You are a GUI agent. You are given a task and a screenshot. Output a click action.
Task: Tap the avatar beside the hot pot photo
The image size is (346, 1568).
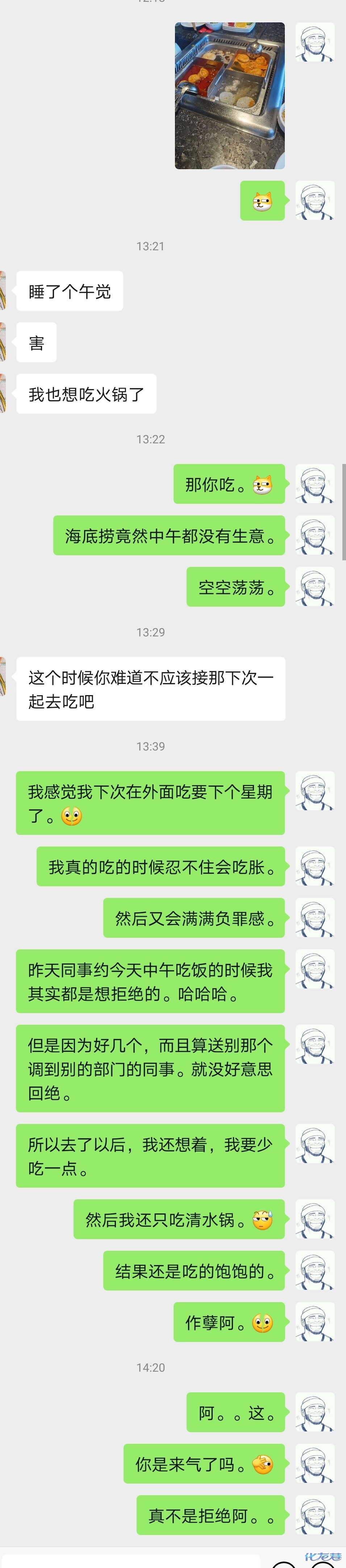coord(314,42)
